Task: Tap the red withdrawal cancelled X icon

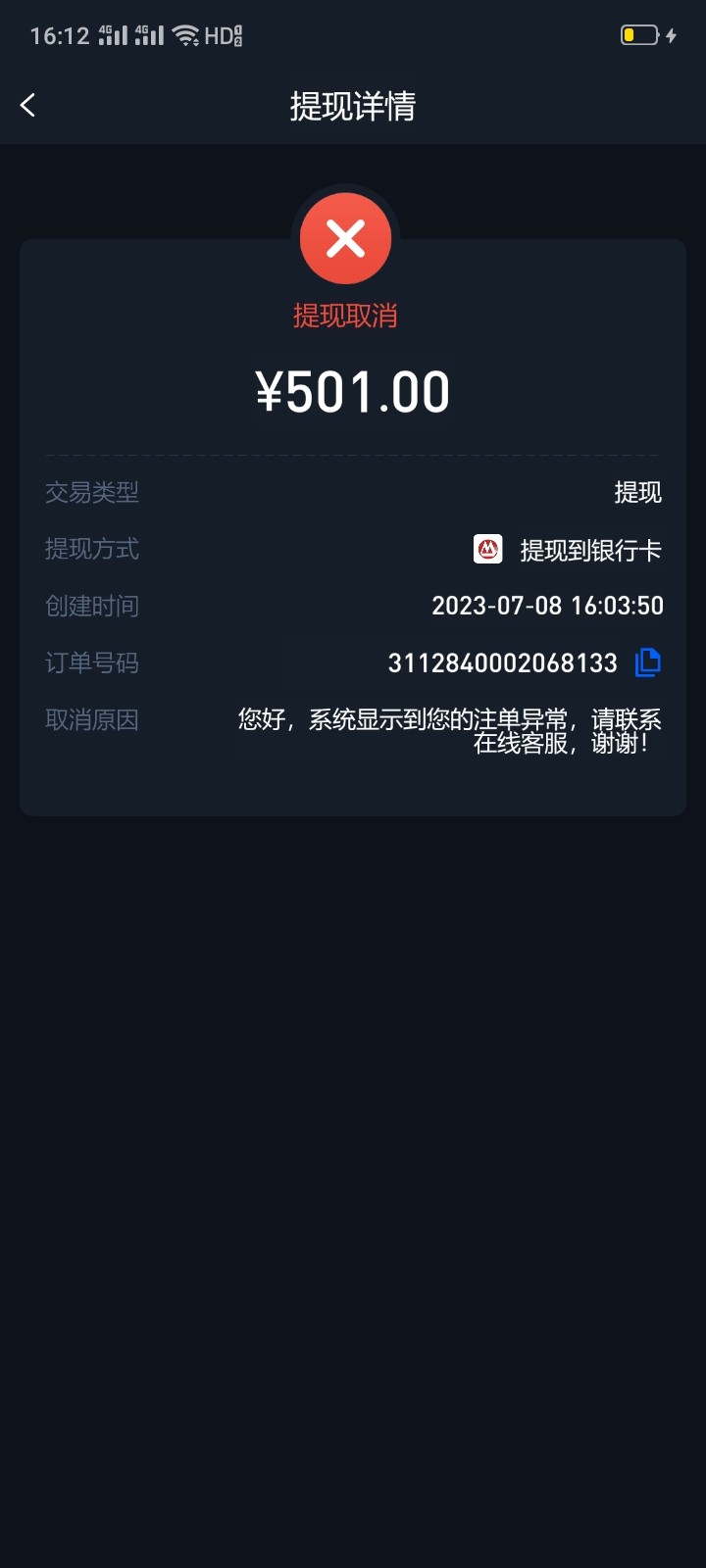Action: point(345,237)
